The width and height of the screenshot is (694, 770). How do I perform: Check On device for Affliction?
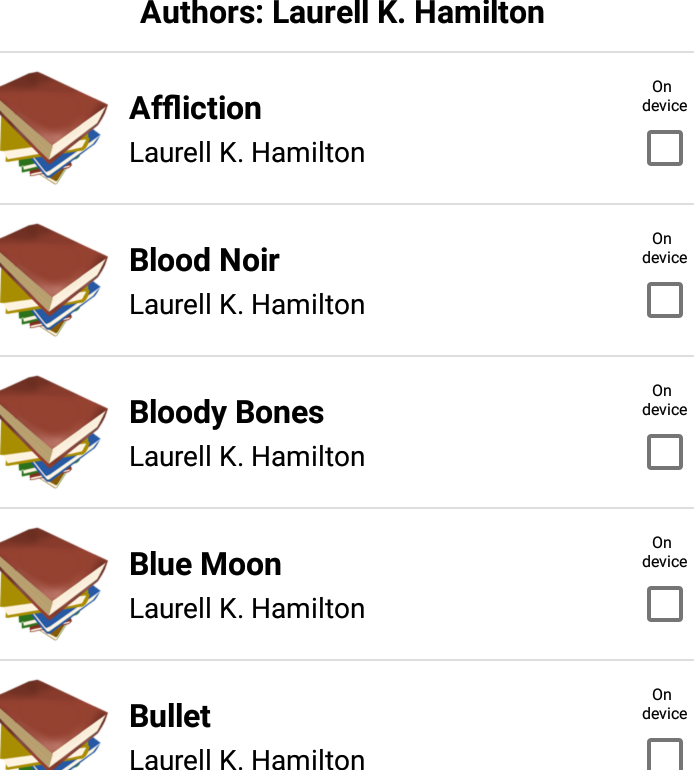click(664, 149)
